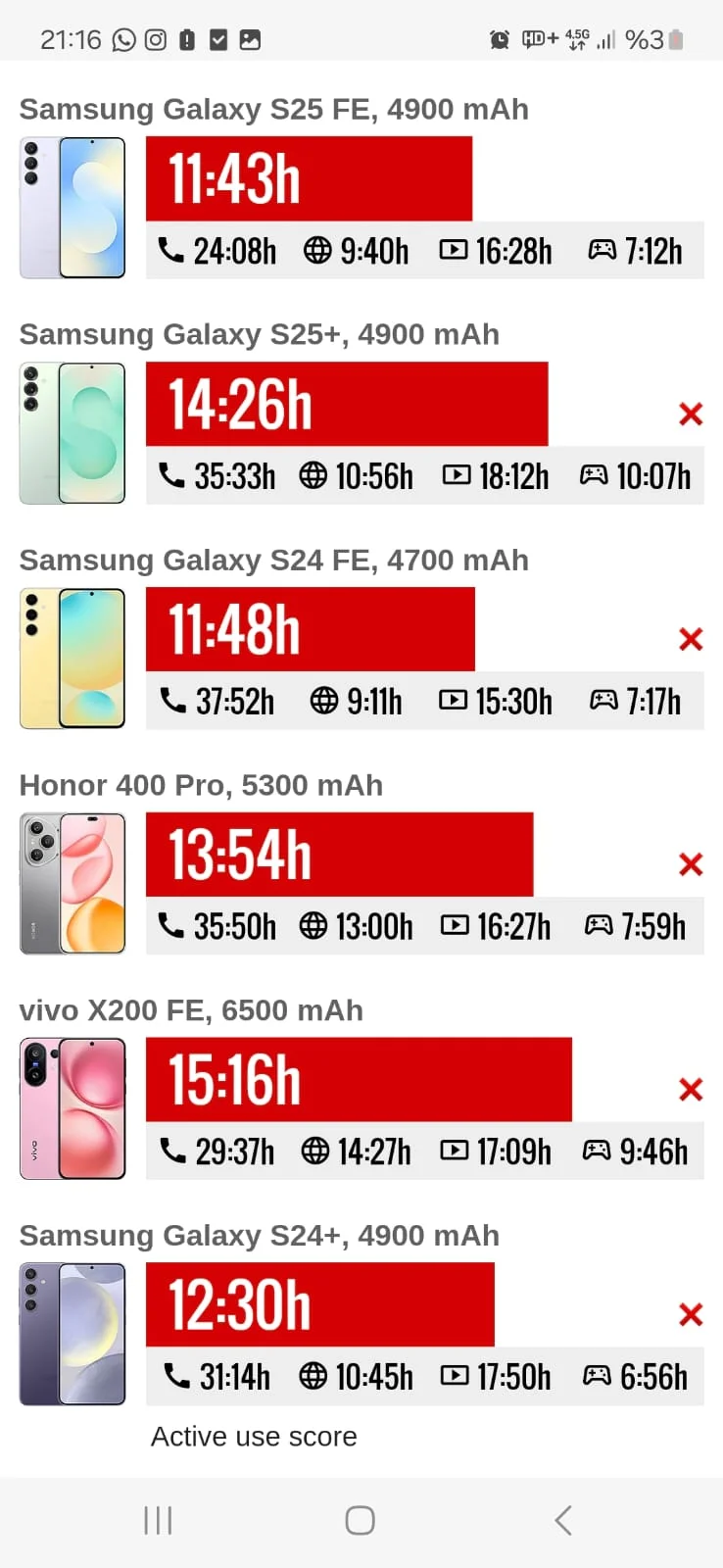Open recent apps from the navigation bar

click(x=158, y=1520)
